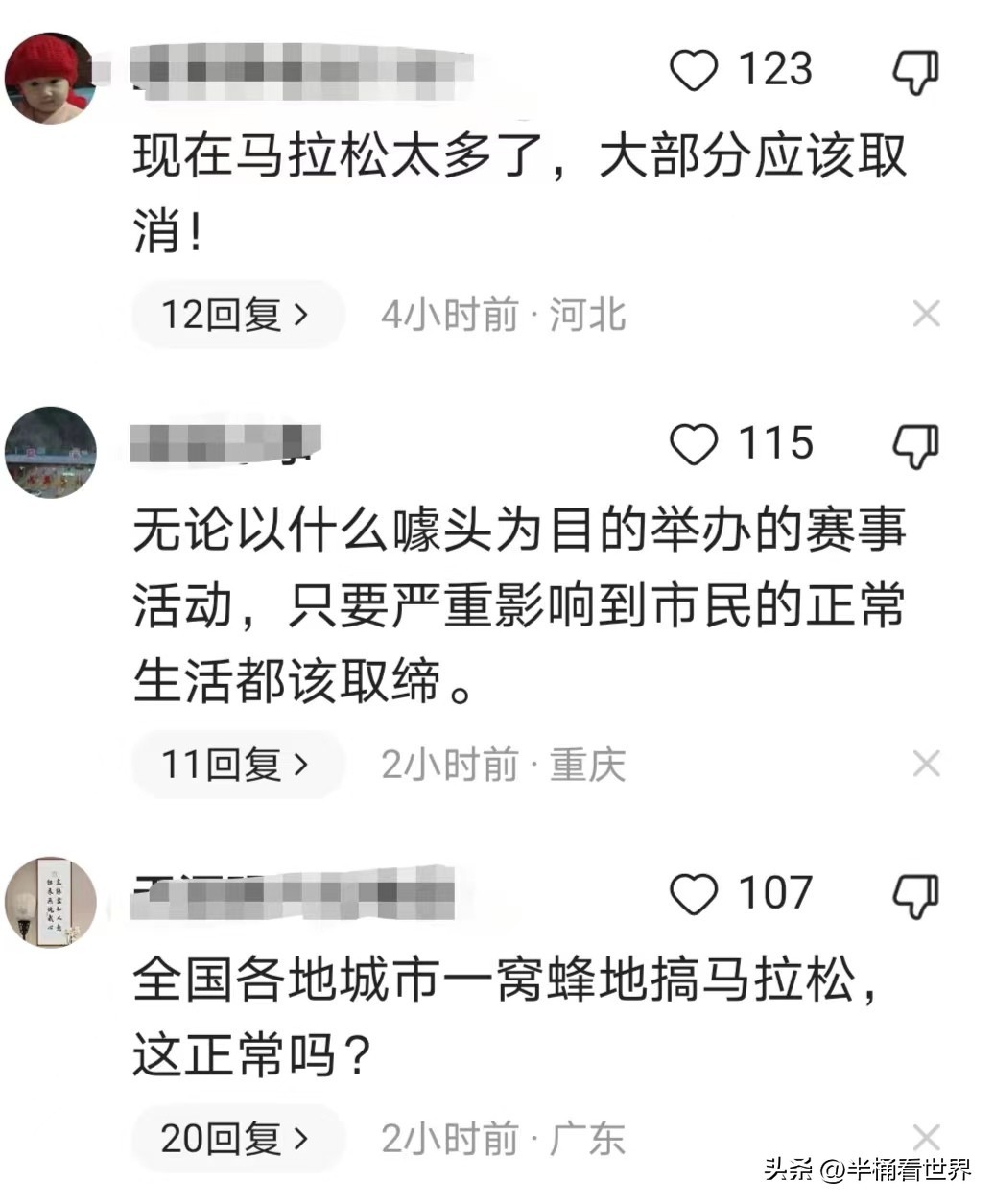Dismiss the Chongqing comment with the X
Screen dimensions: 994x1204
[926, 765]
